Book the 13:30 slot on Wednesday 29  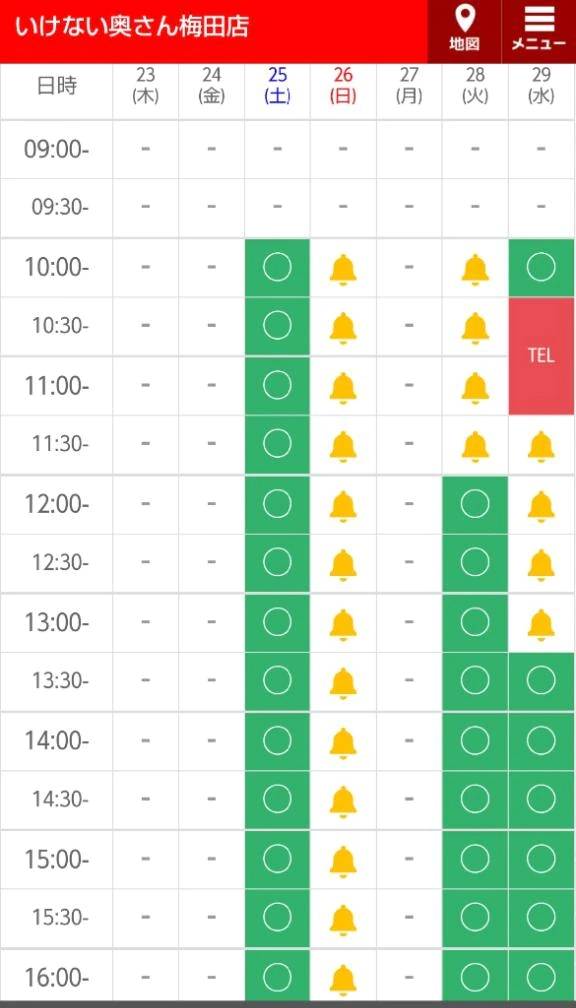pos(541,681)
